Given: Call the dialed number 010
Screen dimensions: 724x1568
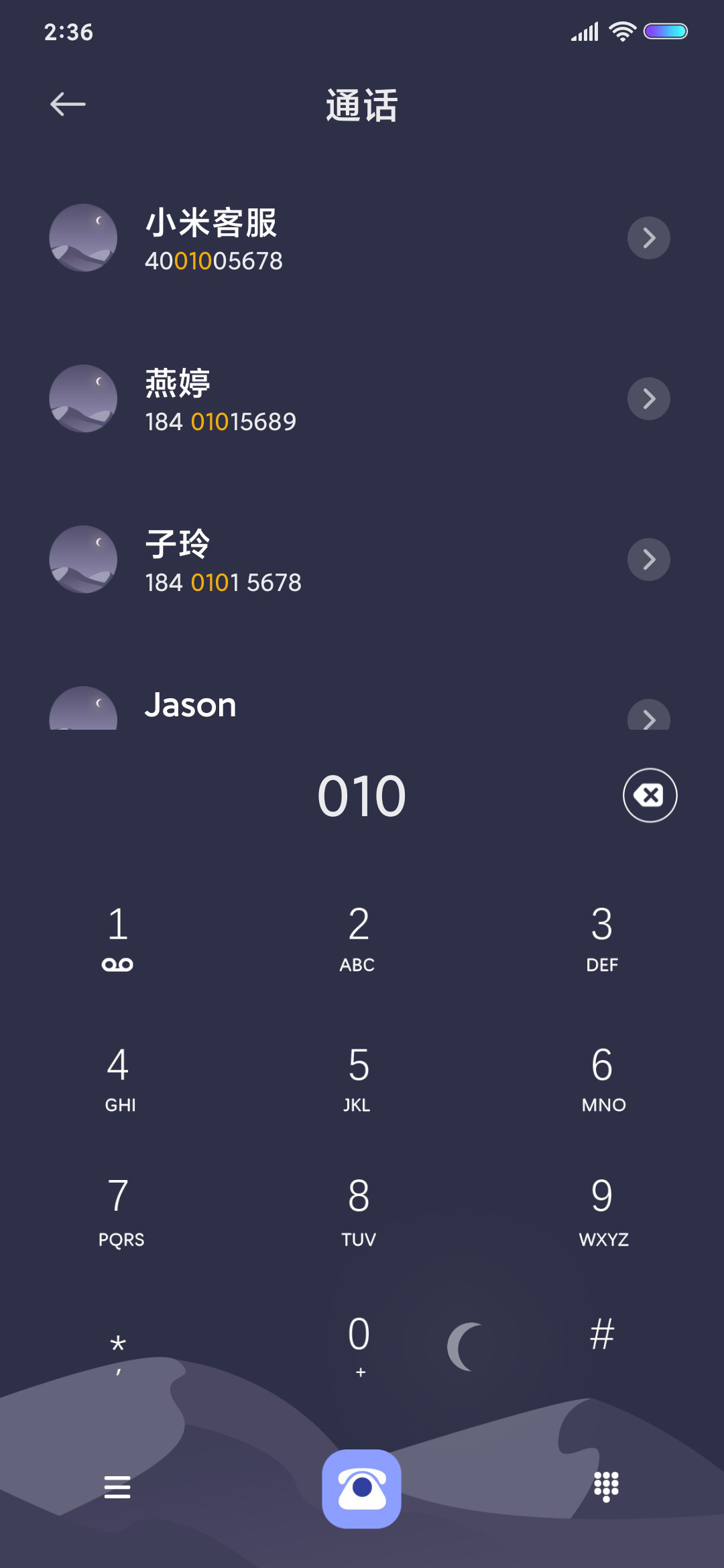Looking at the screenshot, I should point(362,1489).
